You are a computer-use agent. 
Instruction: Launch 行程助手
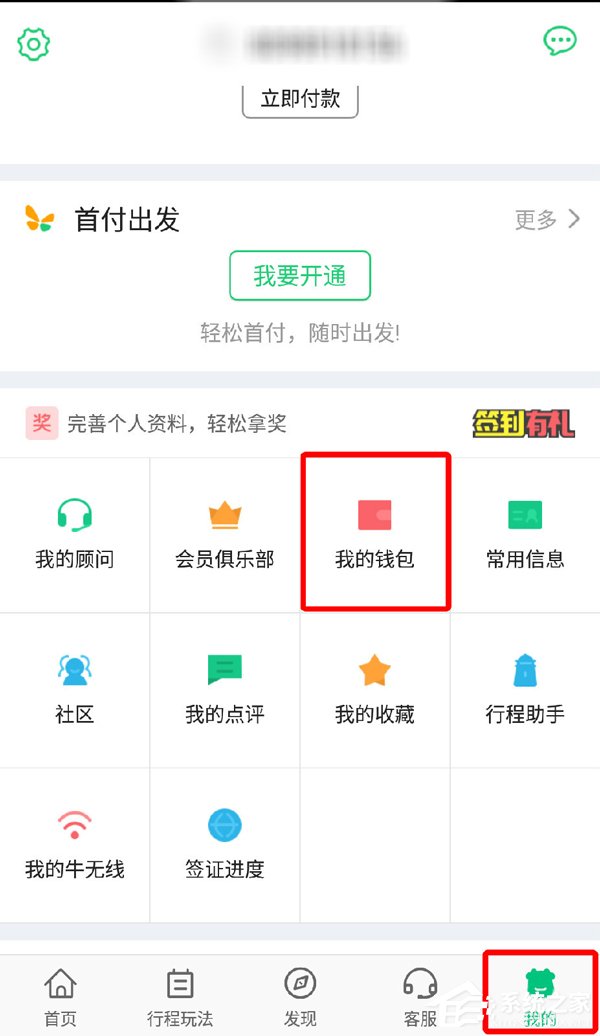click(x=525, y=690)
